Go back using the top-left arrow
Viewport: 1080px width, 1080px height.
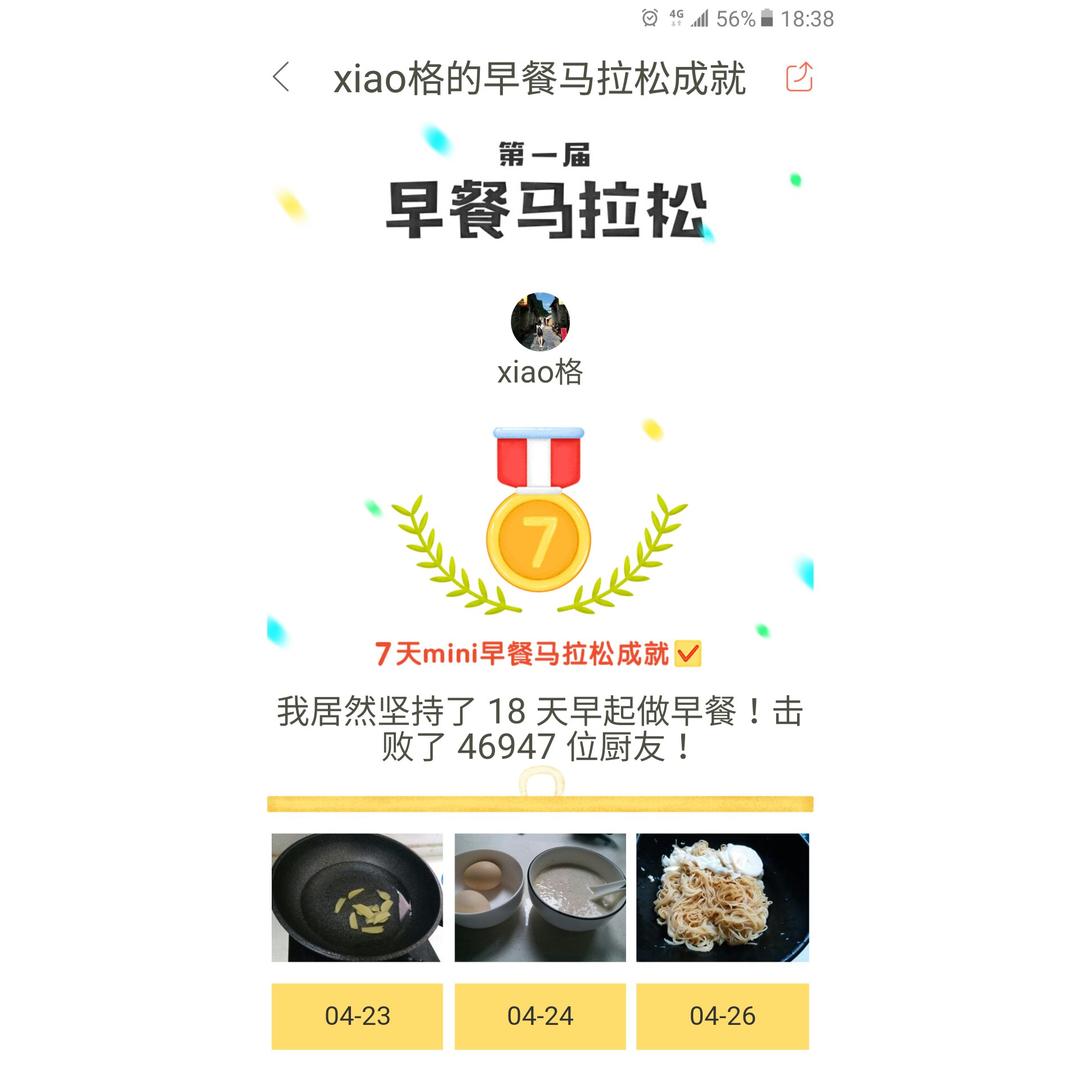pos(282,77)
